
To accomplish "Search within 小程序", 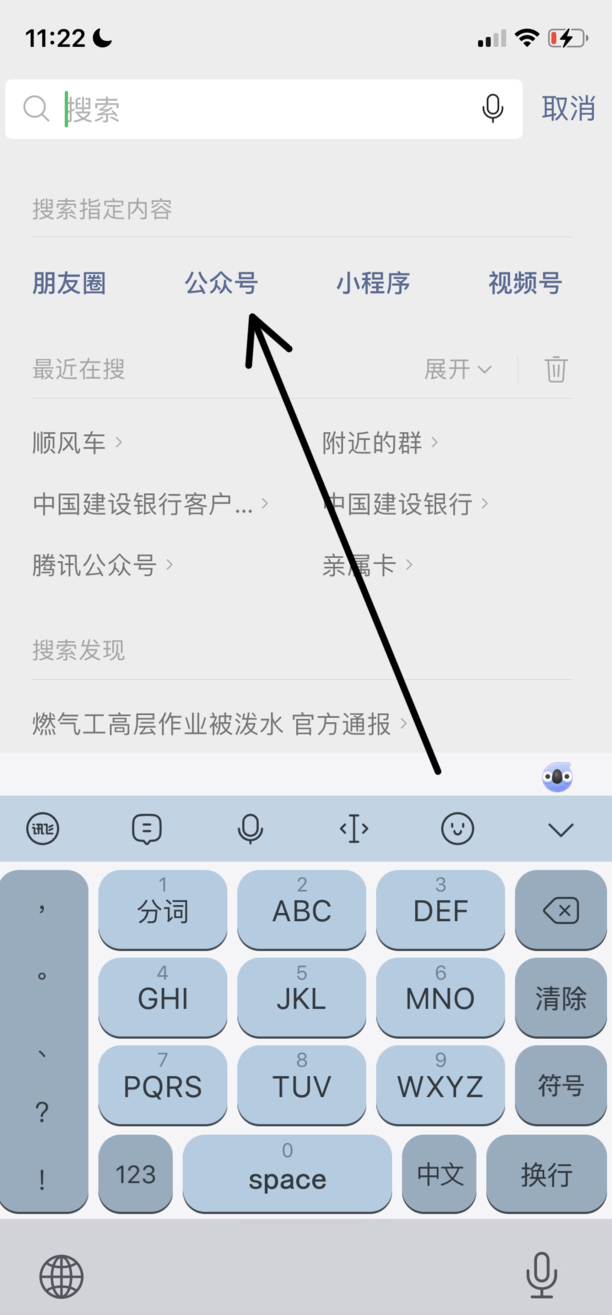I will click(x=373, y=284).
